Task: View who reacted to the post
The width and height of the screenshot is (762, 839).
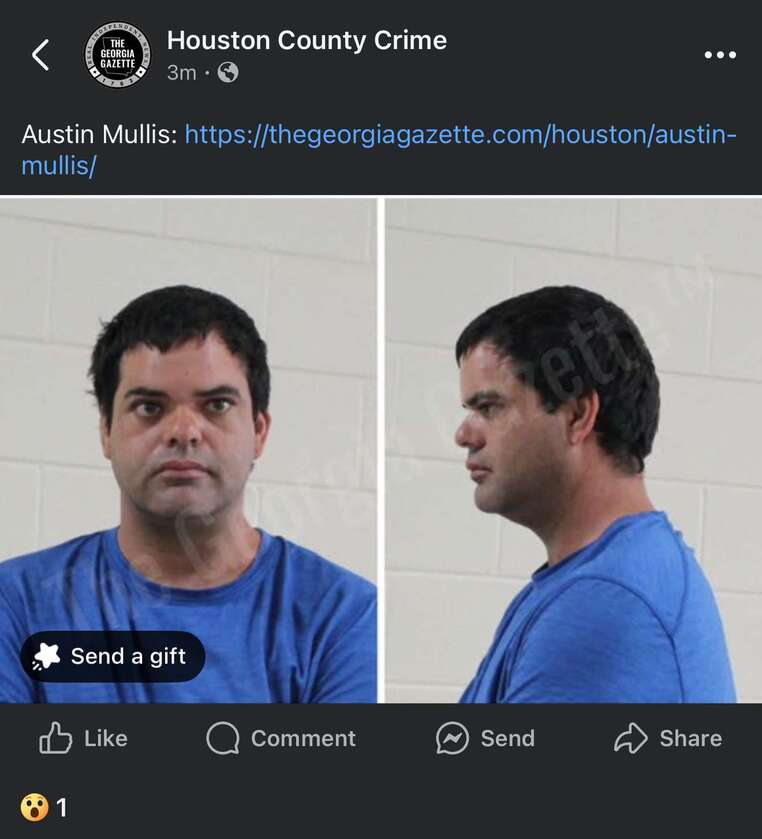Action: click(x=44, y=807)
